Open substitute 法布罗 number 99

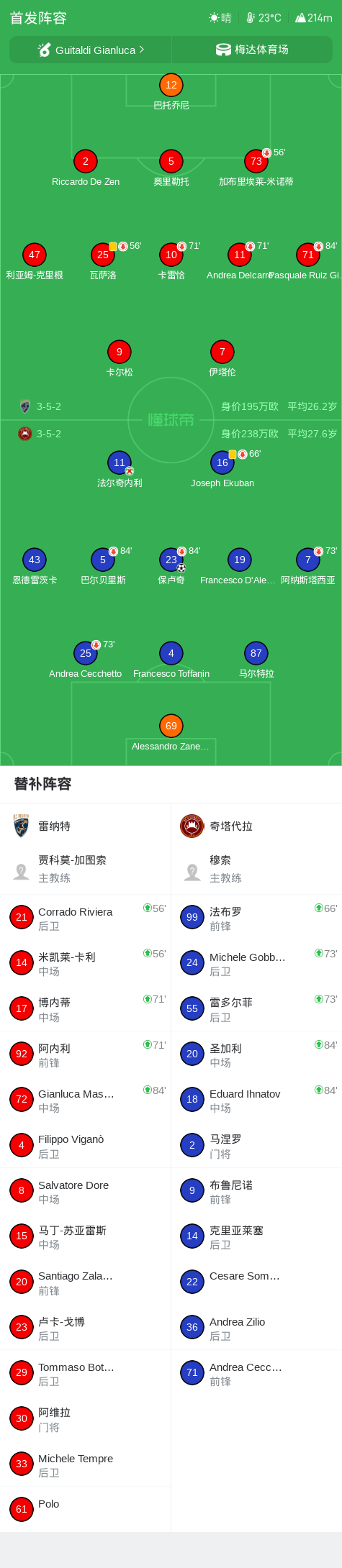256,918
